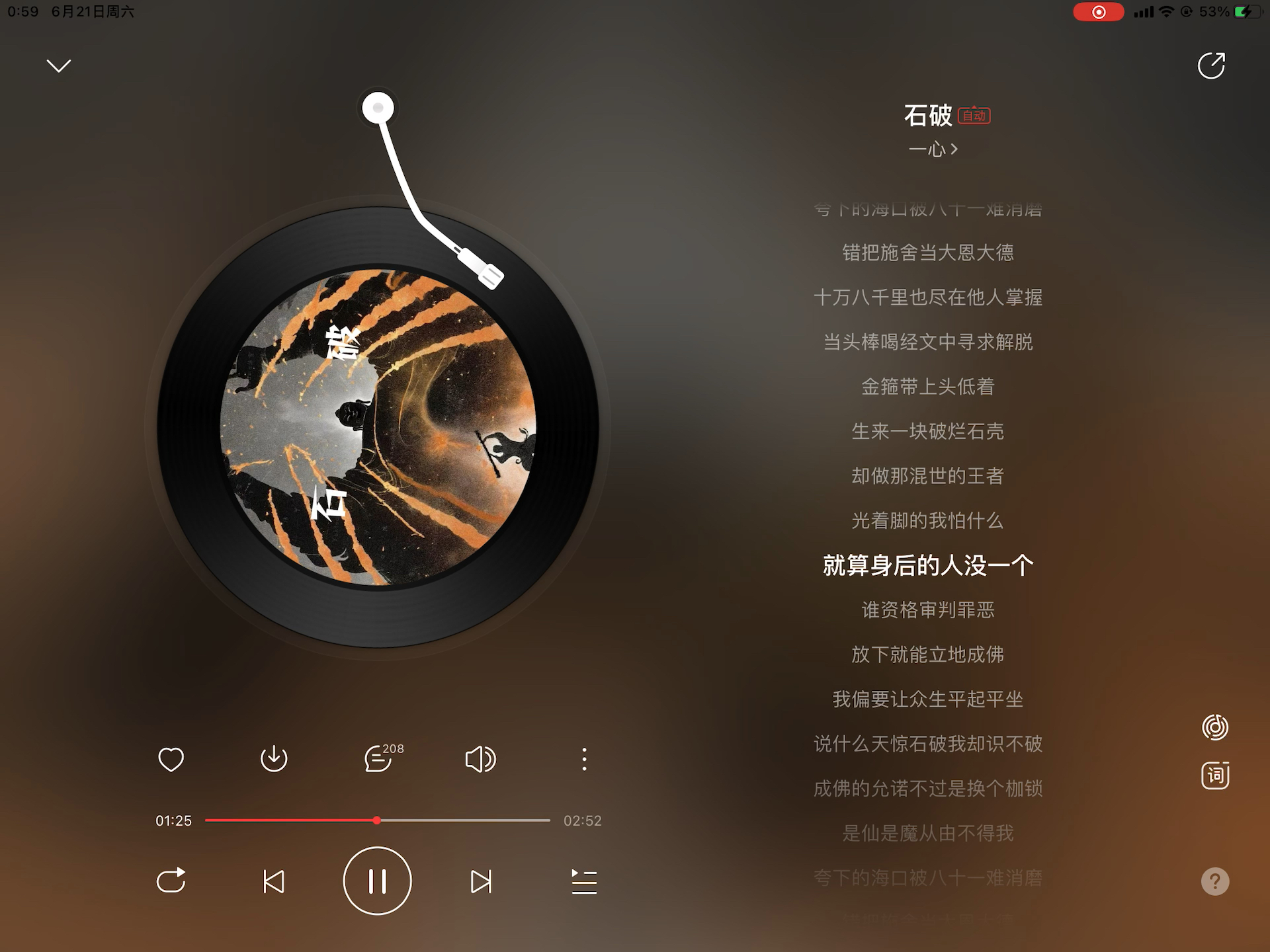Image resolution: width=1270 pixels, height=952 pixels.
Task: Seek on the playback progress bar
Action: [377, 820]
